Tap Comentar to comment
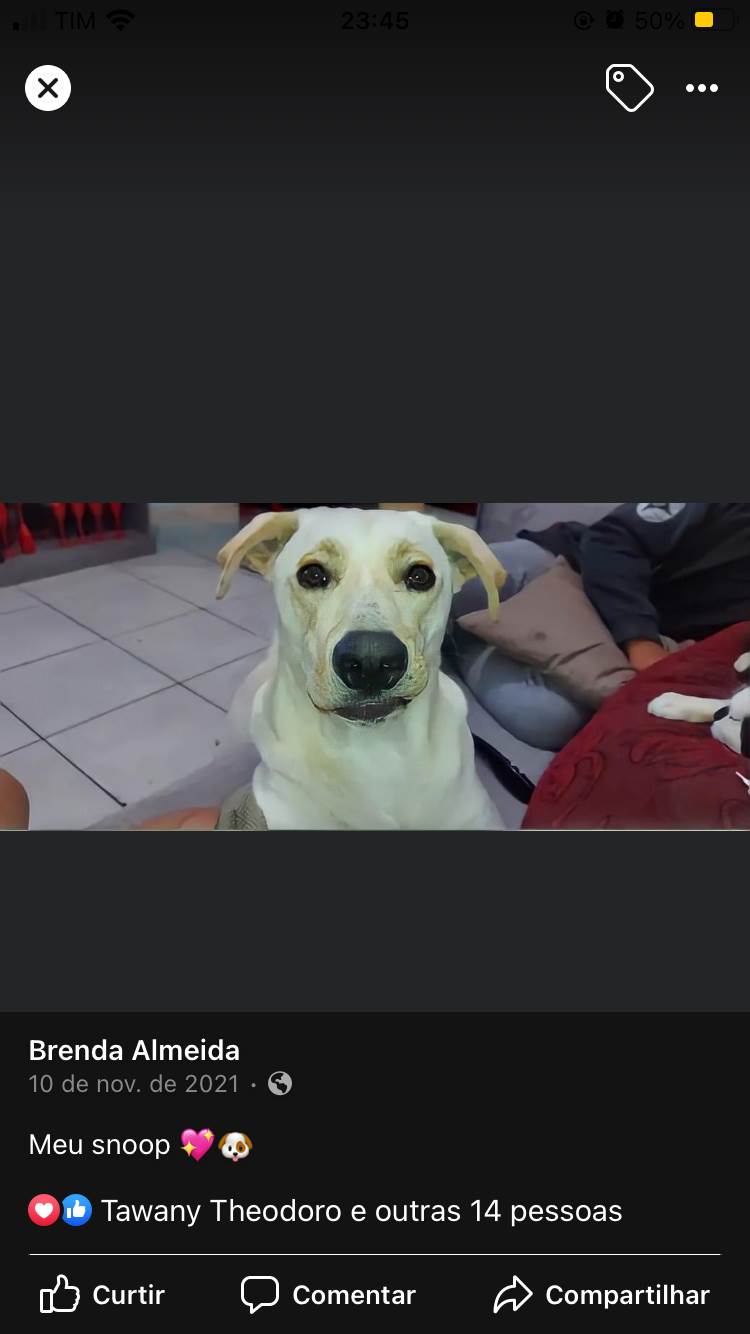Screen dimensions: 750x1334 328,1295
